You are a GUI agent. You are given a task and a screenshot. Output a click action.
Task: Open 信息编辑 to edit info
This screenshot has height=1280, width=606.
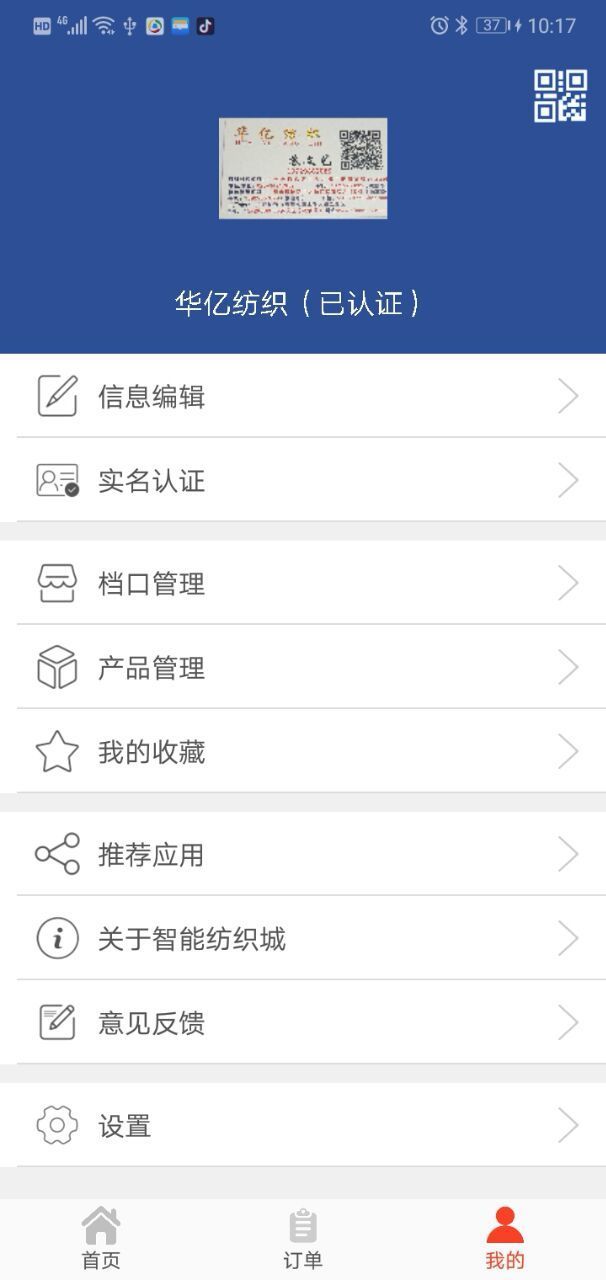click(x=303, y=397)
